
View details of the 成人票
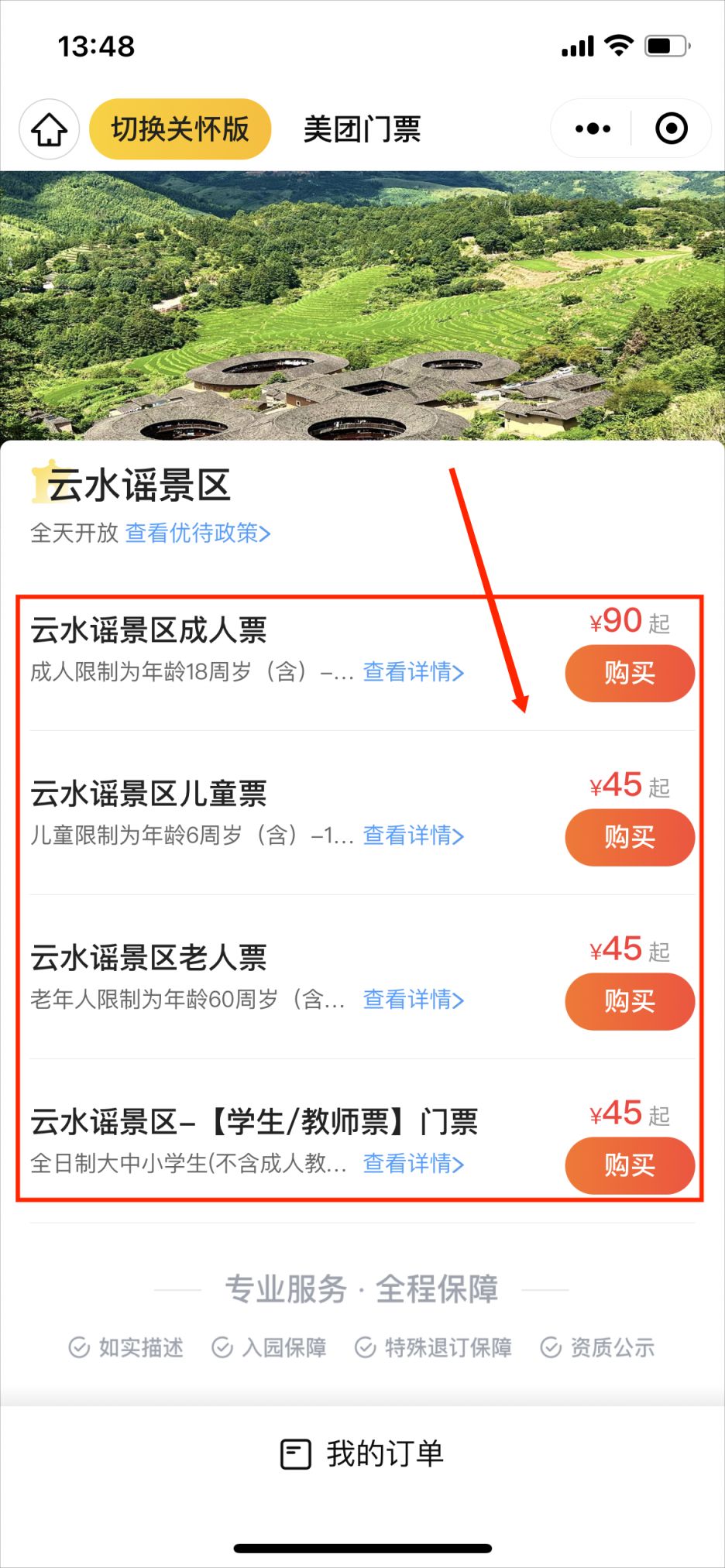click(413, 672)
